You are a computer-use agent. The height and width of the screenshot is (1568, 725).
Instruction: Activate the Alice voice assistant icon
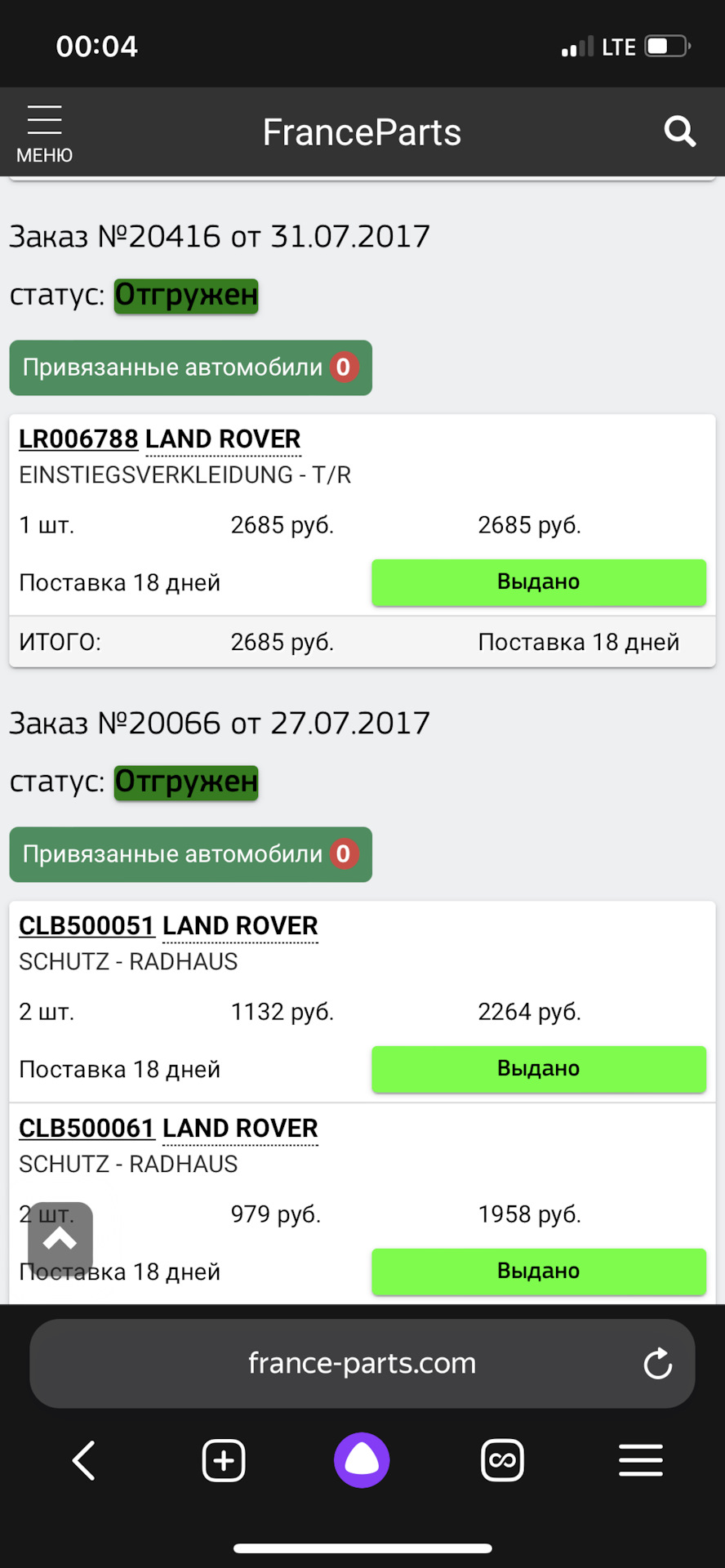click(x=362, y=1460)
